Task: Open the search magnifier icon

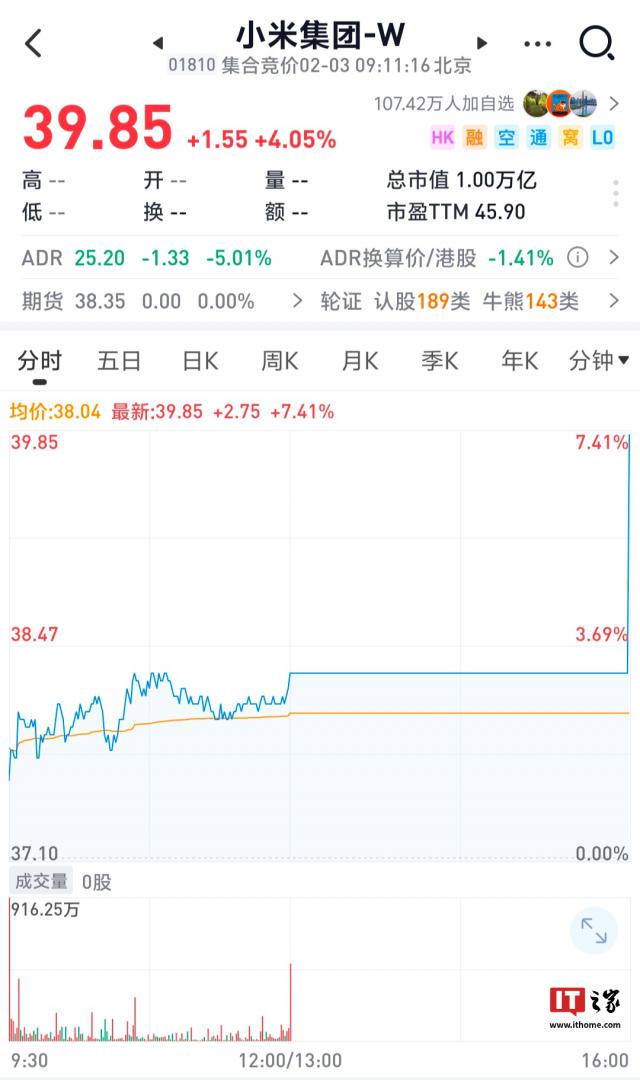Action: [596, 43]
